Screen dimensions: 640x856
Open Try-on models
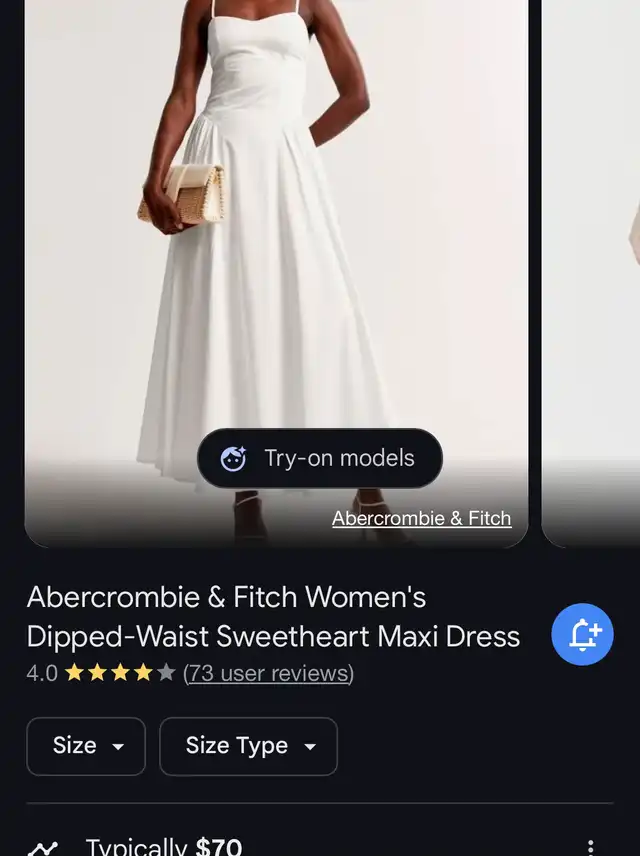(320, 458)
